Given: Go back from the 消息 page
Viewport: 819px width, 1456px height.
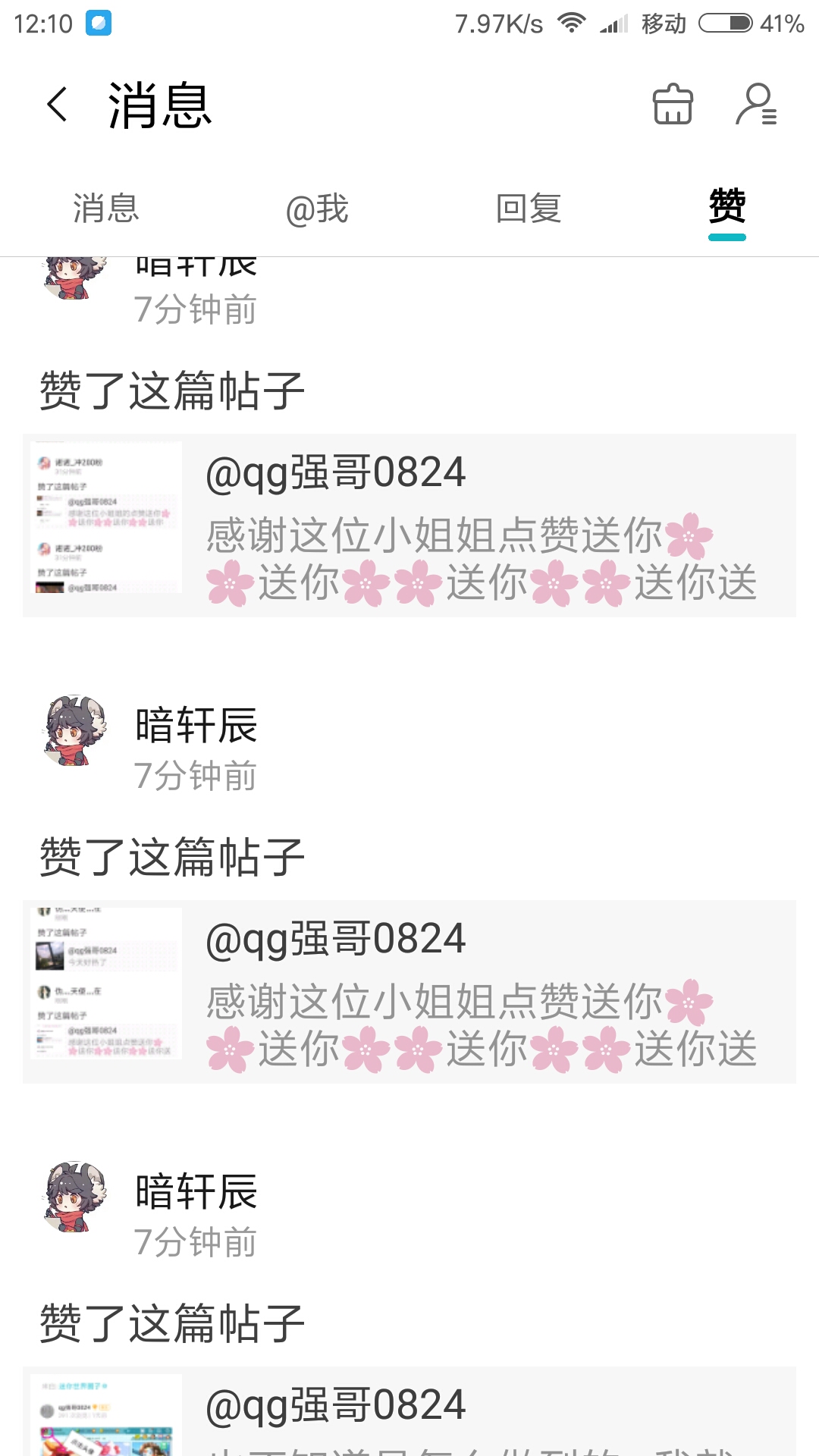Looking at the screenshot, I should click(x=58, y=104).
